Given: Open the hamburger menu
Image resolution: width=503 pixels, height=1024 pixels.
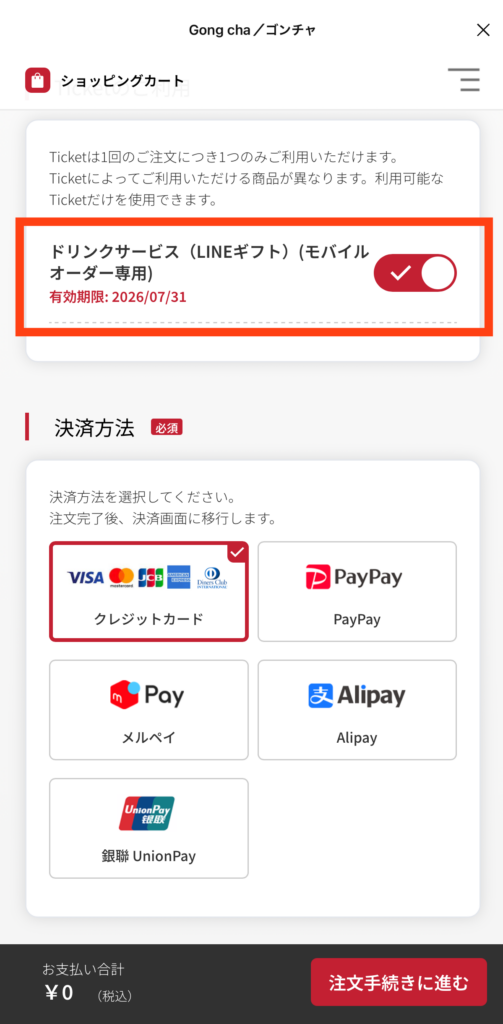Looking at the screenshot, I should [x=464, y=80].
